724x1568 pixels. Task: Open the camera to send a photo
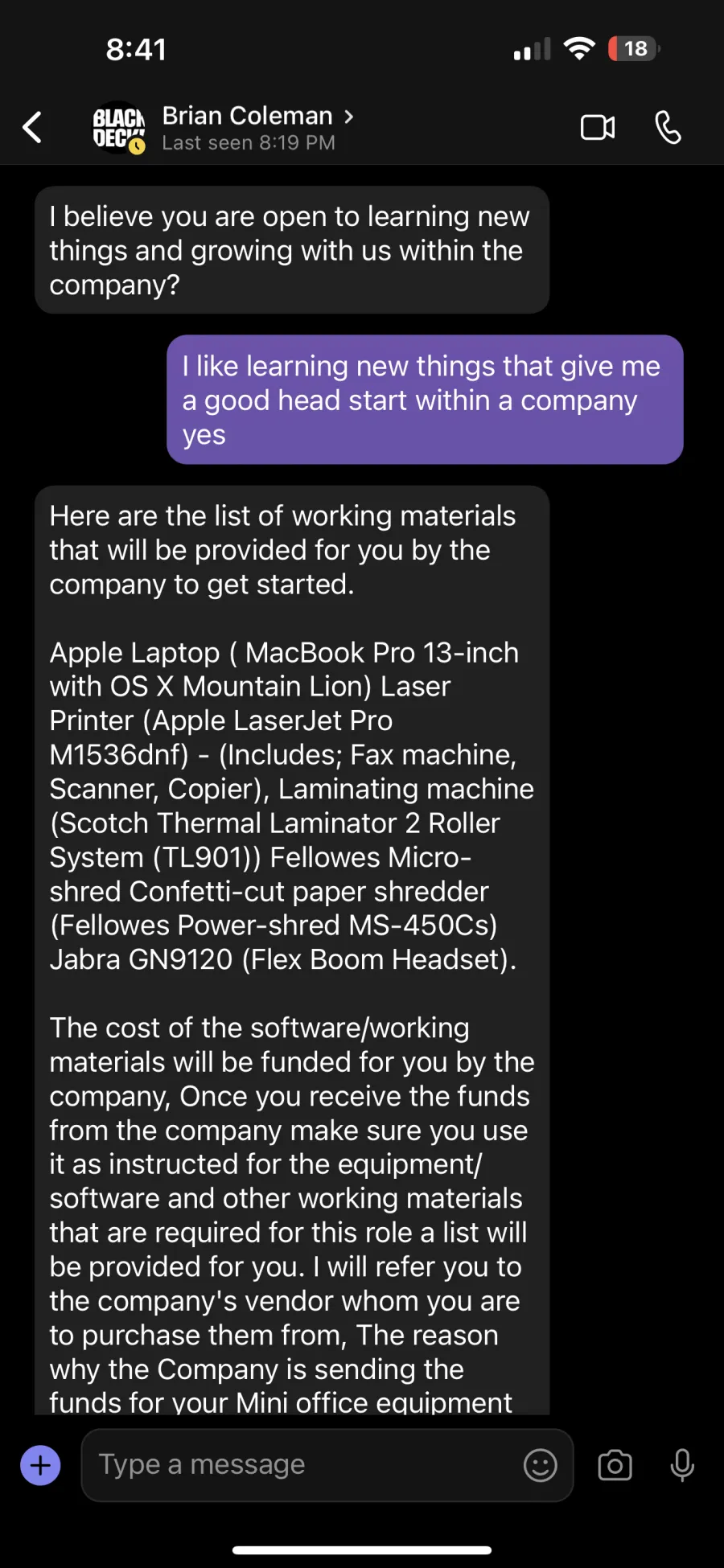[615, 1465]
